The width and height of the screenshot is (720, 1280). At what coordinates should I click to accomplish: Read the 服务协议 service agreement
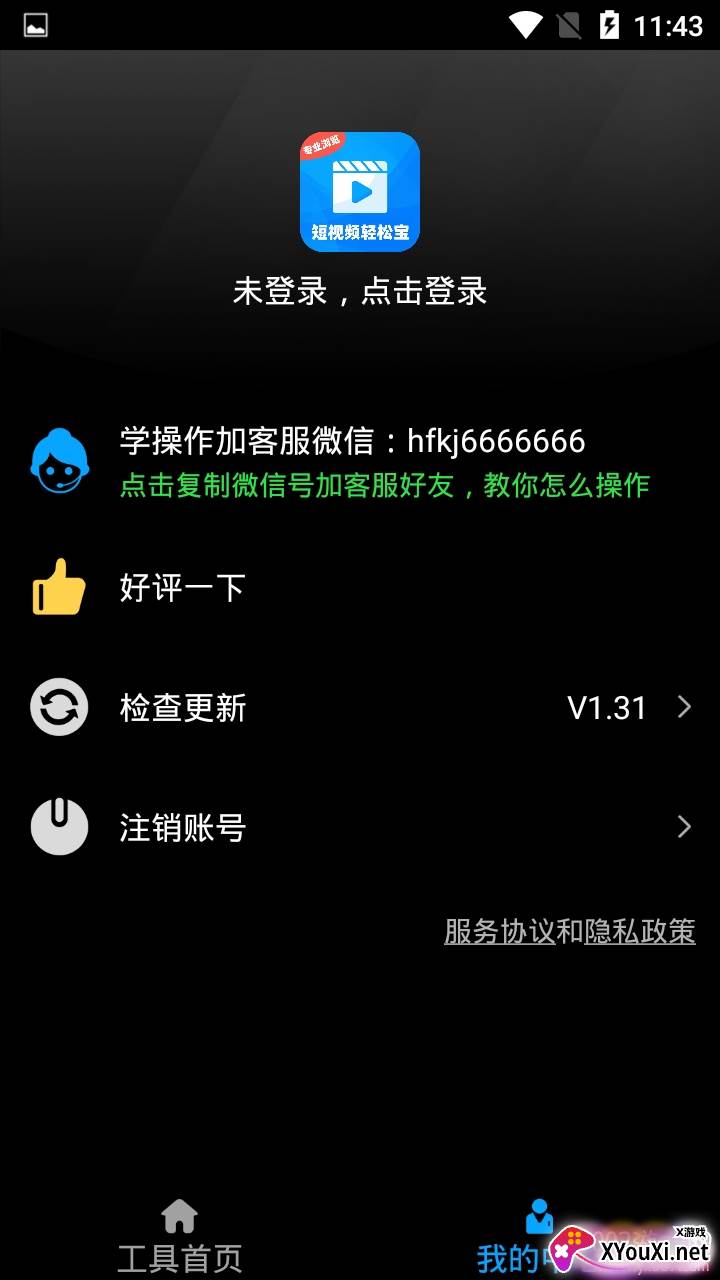click(499, 932)
